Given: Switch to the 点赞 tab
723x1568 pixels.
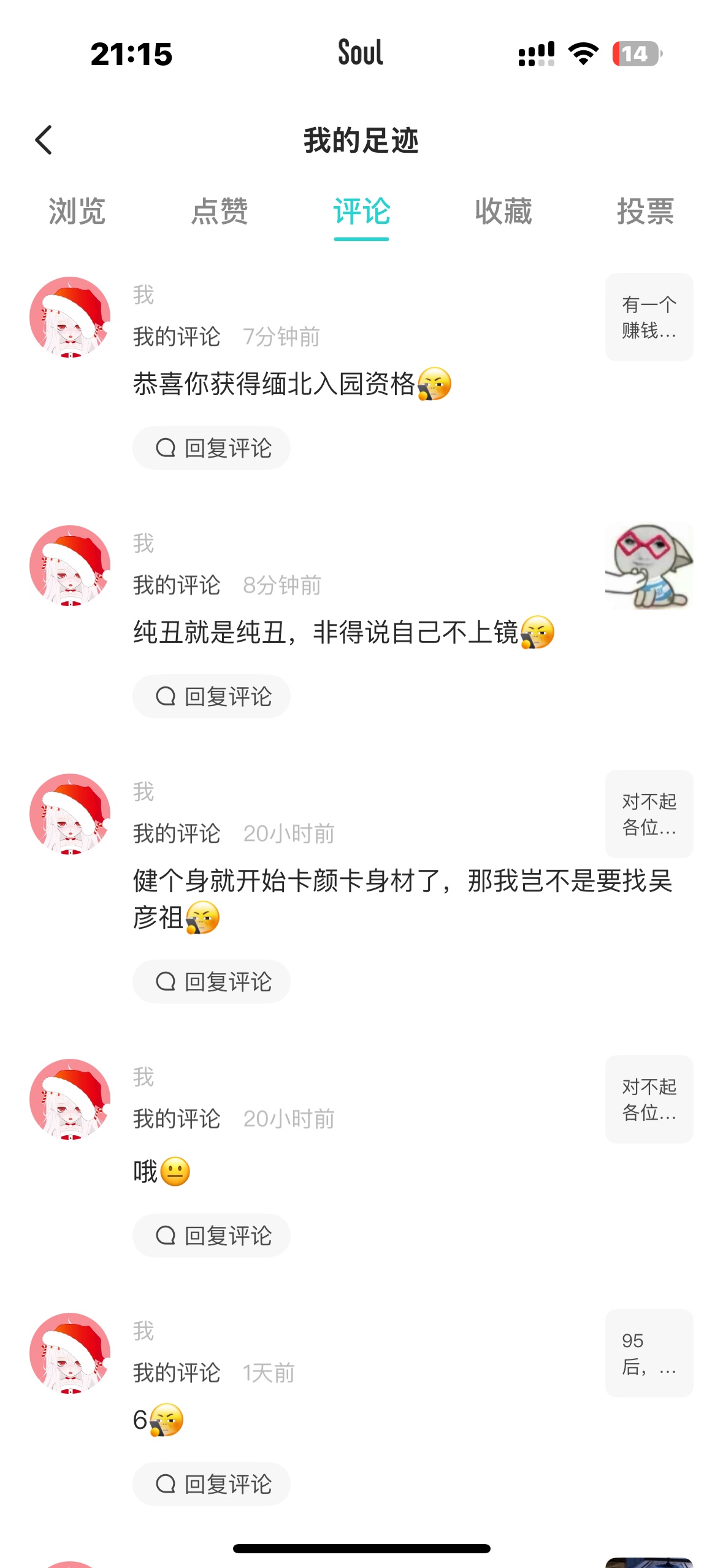Looking at the screenshot, I should click(220, 212).
